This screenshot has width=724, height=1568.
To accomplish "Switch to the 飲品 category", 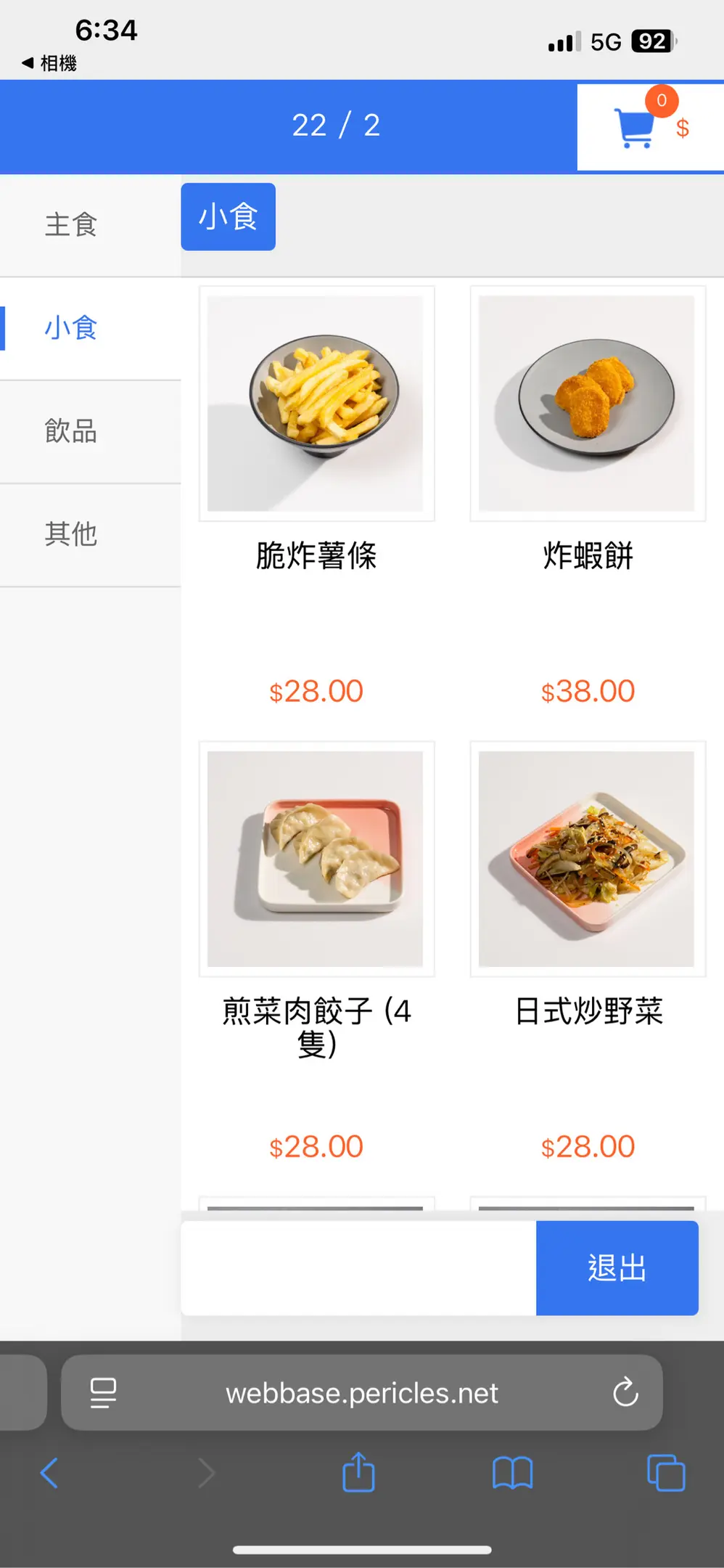I will (x=71, y=431).
